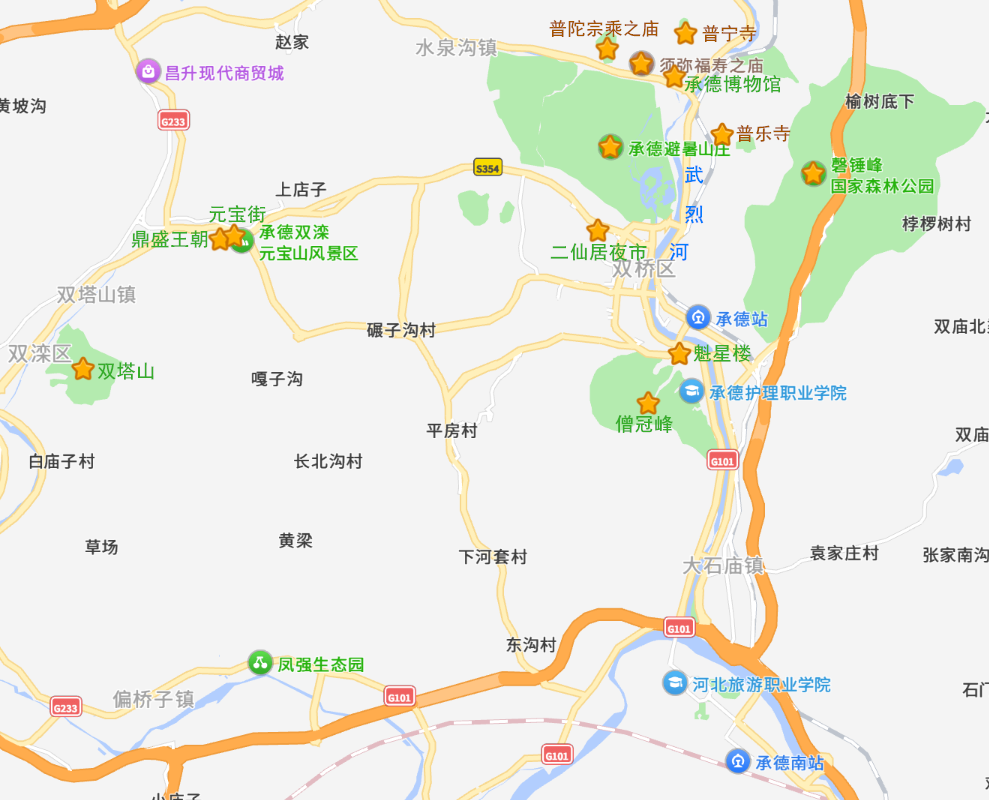
Task: Tap the 磬锤峰国家森林公园 marker
Action: click(813, 173)
